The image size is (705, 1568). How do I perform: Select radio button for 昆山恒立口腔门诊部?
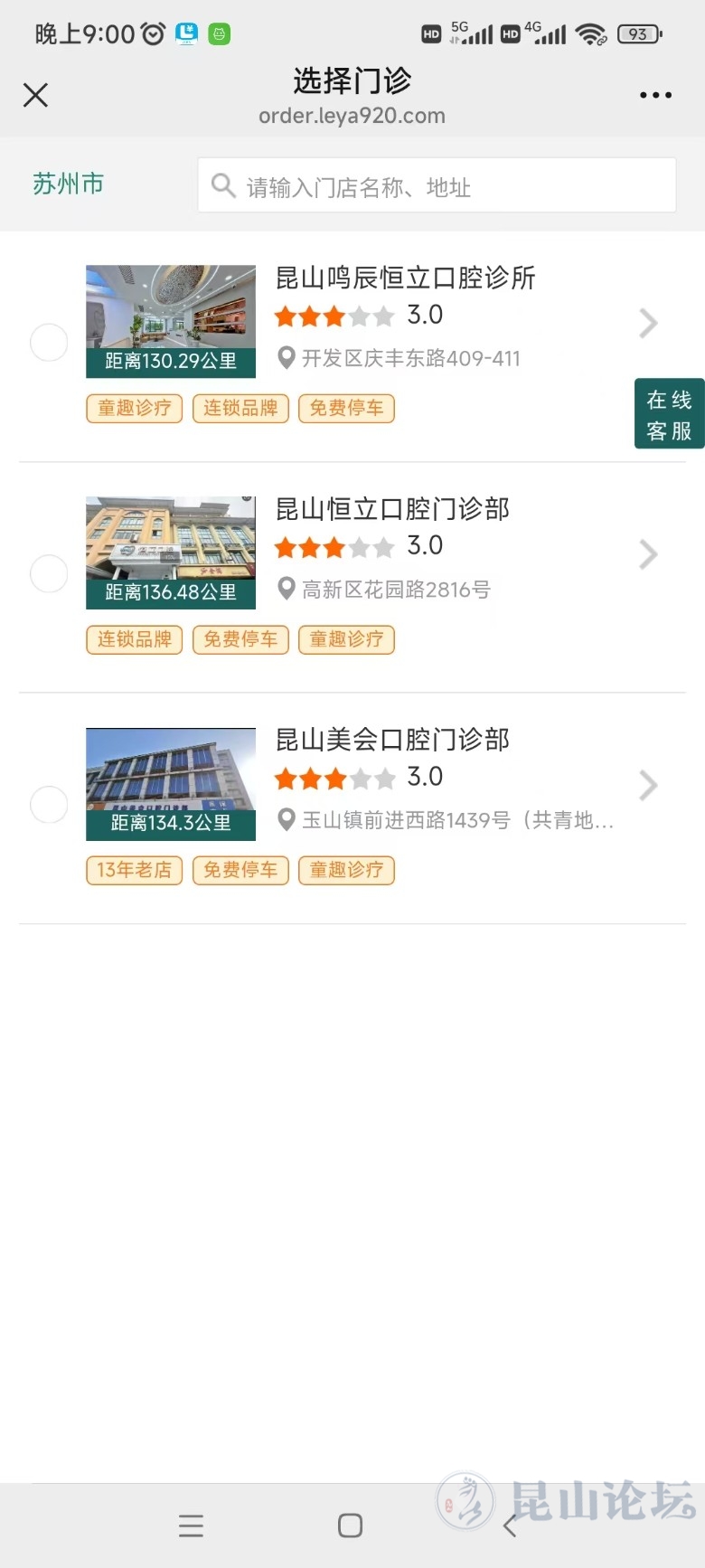click(x=49, y=573)
